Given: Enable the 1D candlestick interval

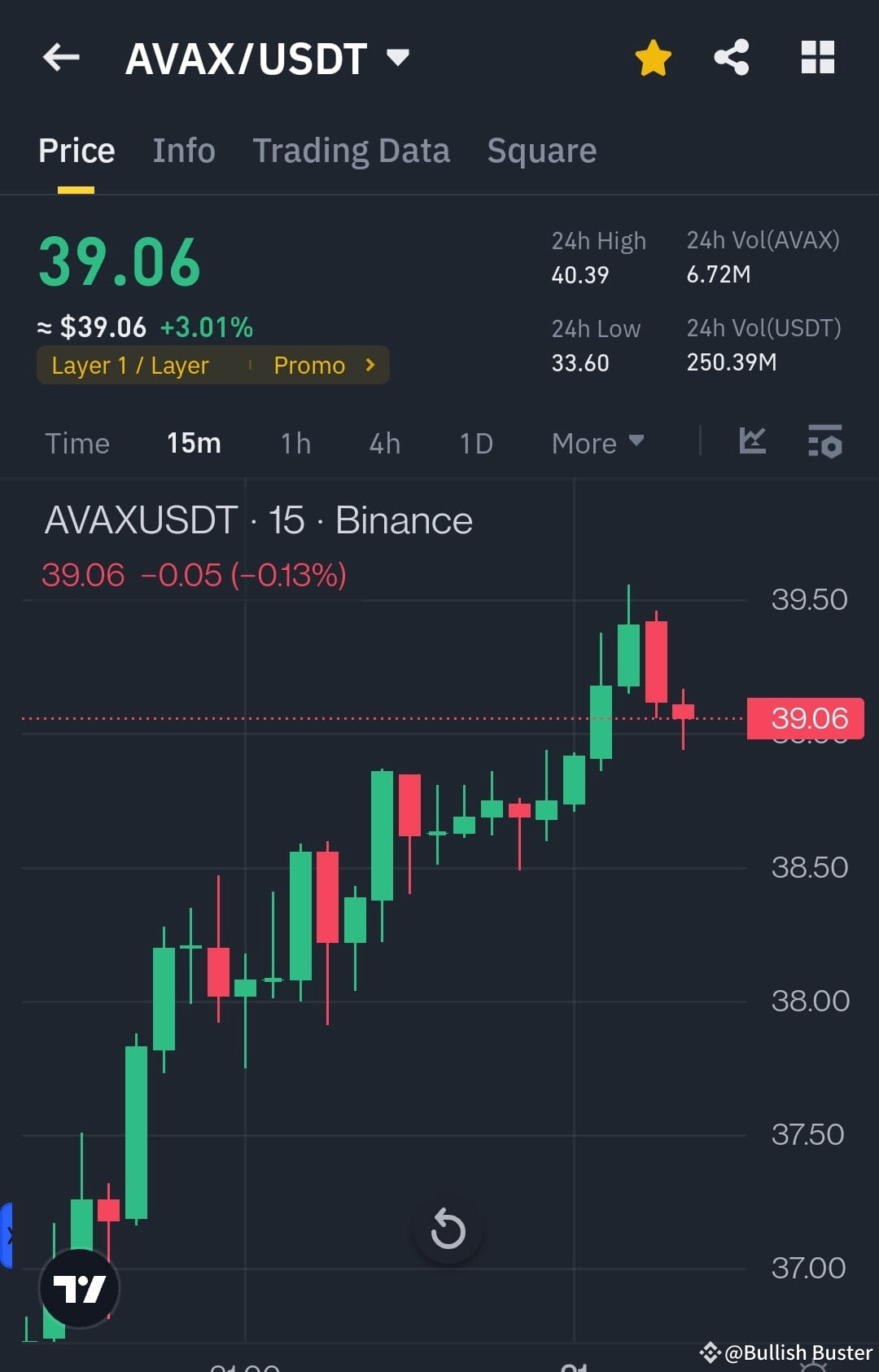Looking at the screenshot, I should coord(475,442).
